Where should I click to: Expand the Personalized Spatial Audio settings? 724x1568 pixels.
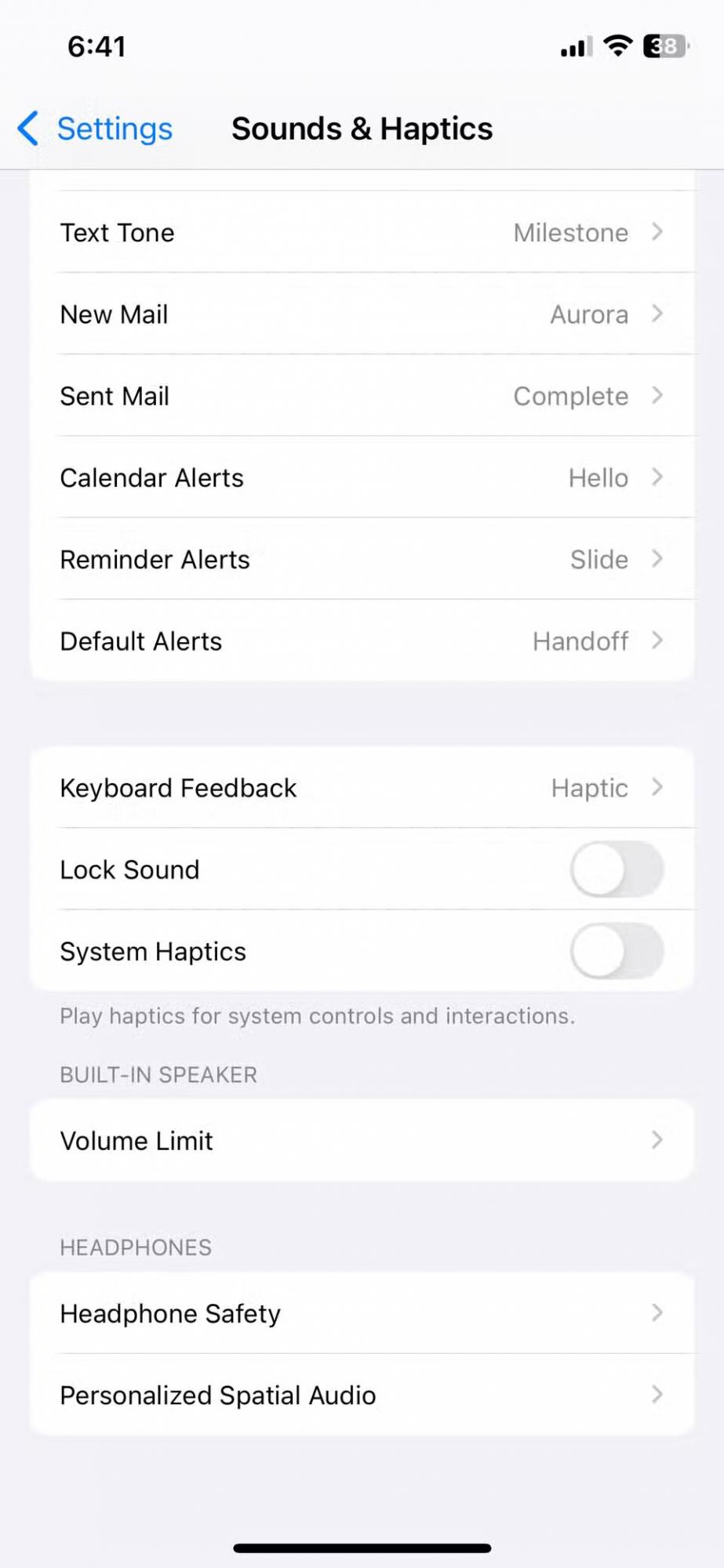361,1396
